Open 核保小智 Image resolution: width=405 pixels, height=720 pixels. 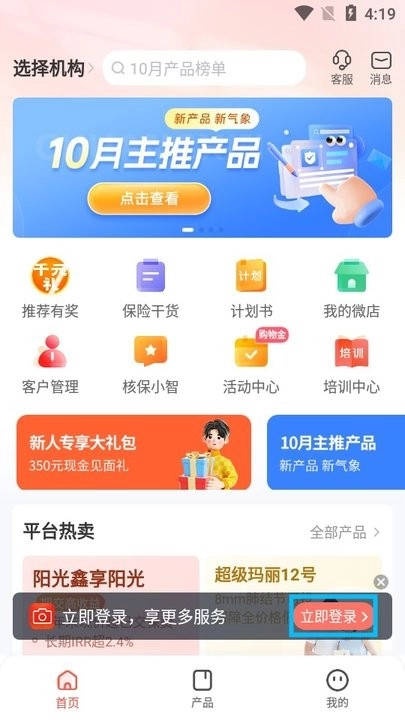150,364
